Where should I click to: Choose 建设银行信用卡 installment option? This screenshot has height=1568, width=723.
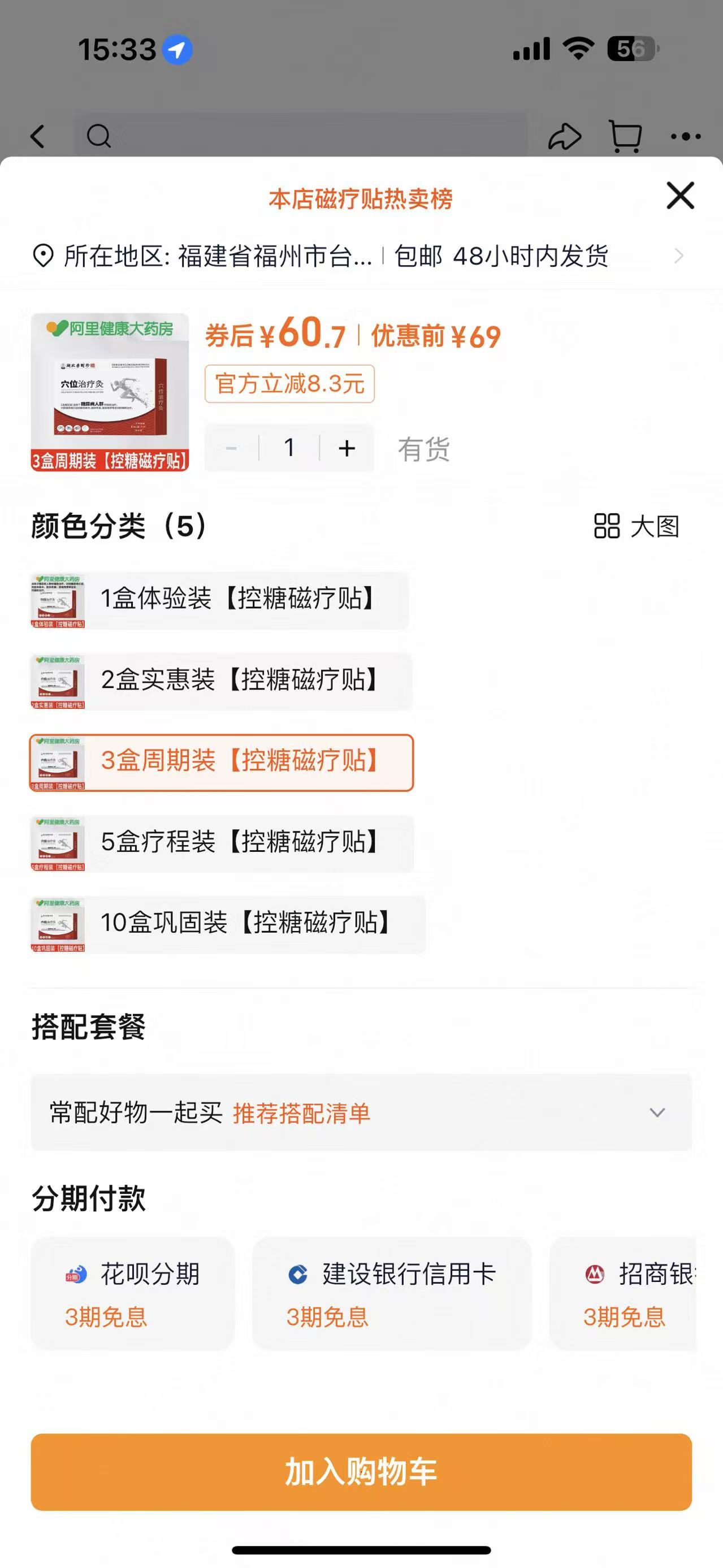pos(391,1293)
